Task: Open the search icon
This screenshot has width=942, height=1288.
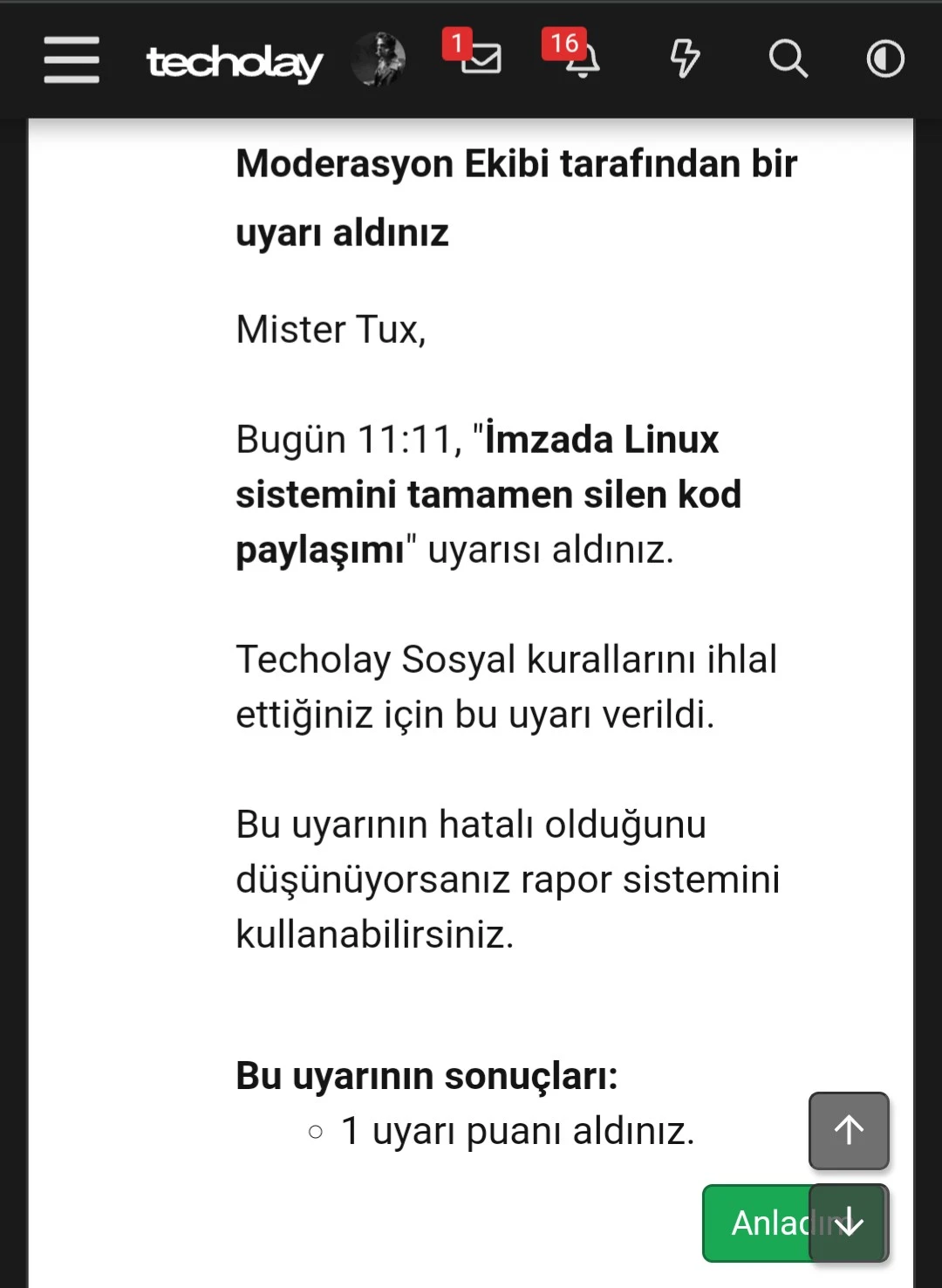Action: coord(788,58)
